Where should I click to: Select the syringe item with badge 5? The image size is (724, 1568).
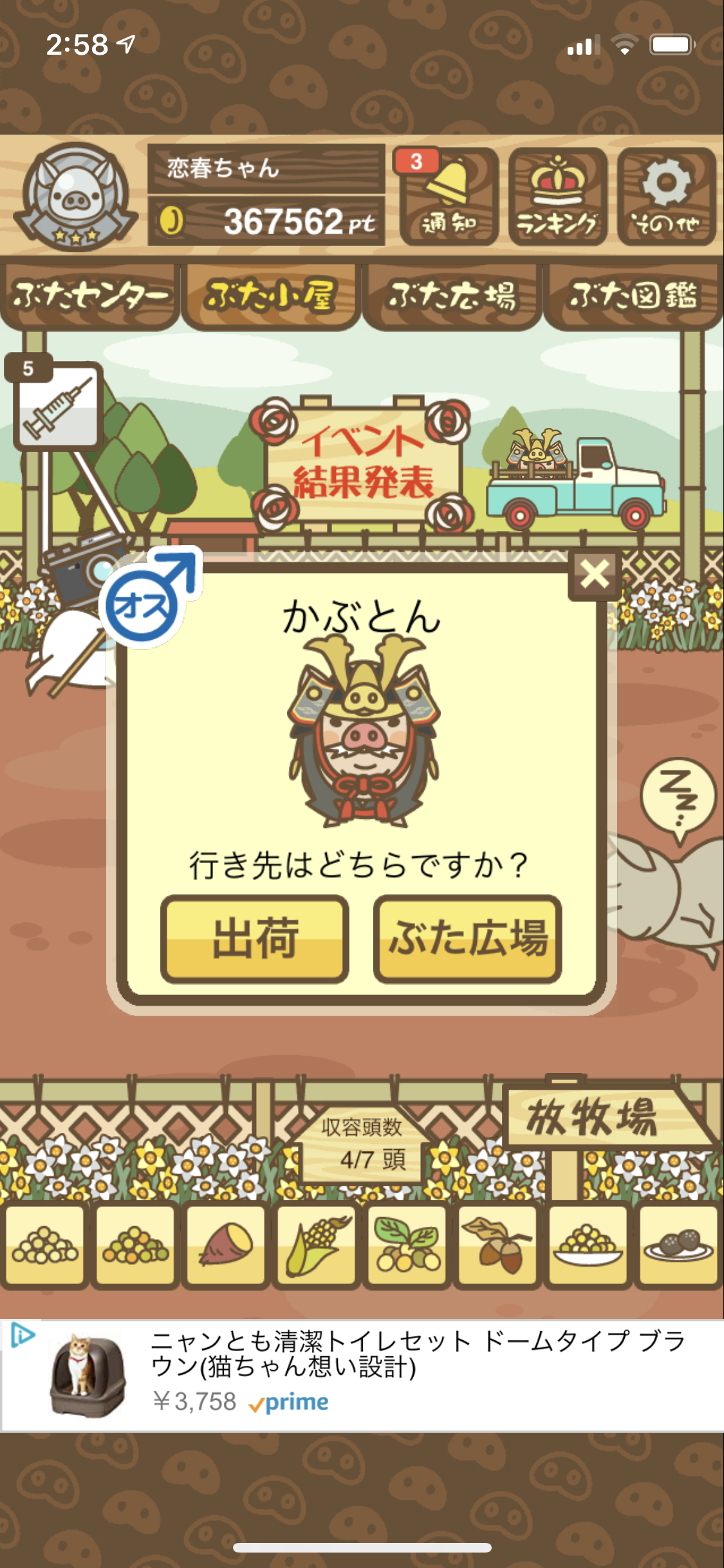click(x=57, y=407)
